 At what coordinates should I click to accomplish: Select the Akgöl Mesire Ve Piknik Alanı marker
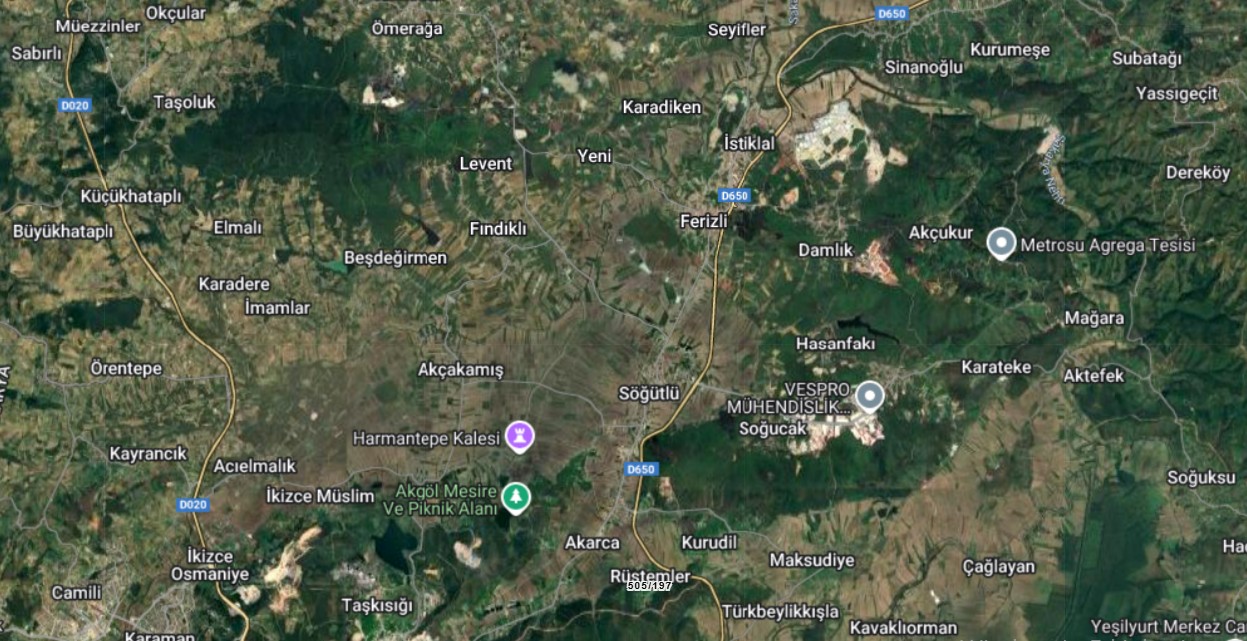(x=515, y=497)
